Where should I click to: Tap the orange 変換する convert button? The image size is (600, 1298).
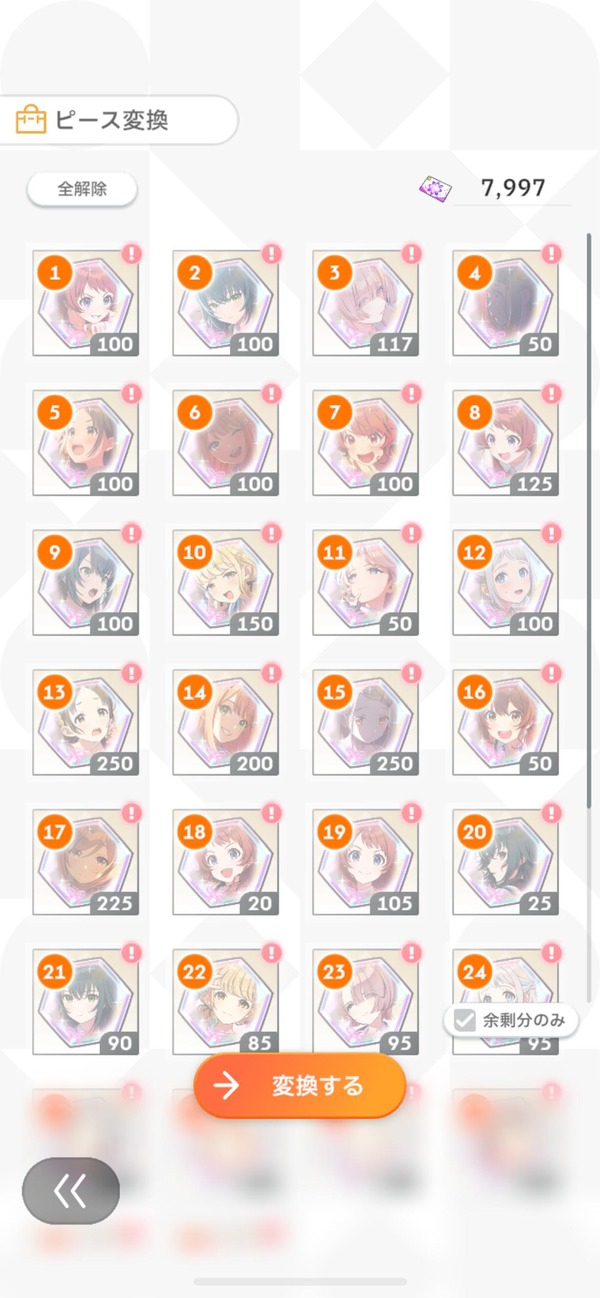pyautogui.click(x=300, y=1085)
